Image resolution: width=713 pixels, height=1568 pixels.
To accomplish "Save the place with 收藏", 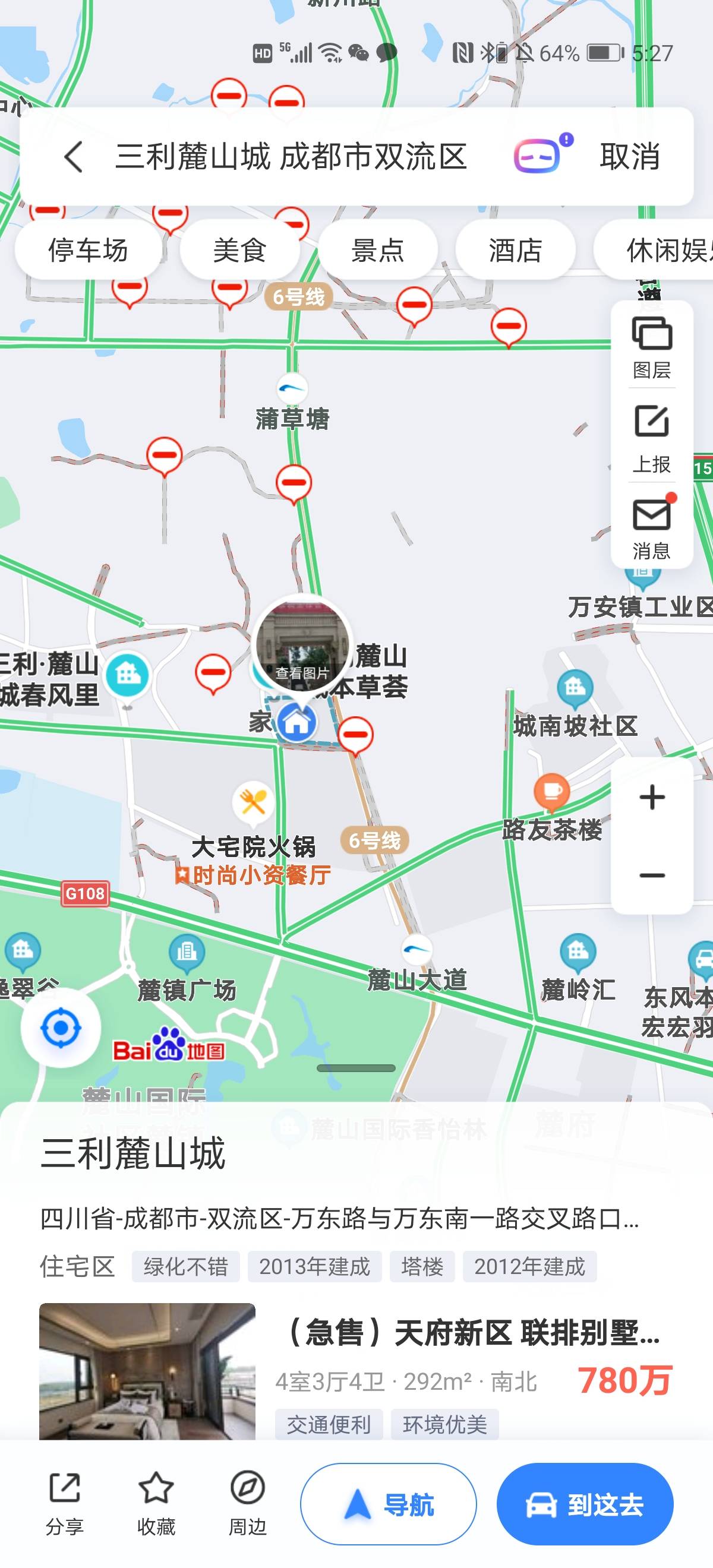I will pyautogui.click(x=156, y=1503).
